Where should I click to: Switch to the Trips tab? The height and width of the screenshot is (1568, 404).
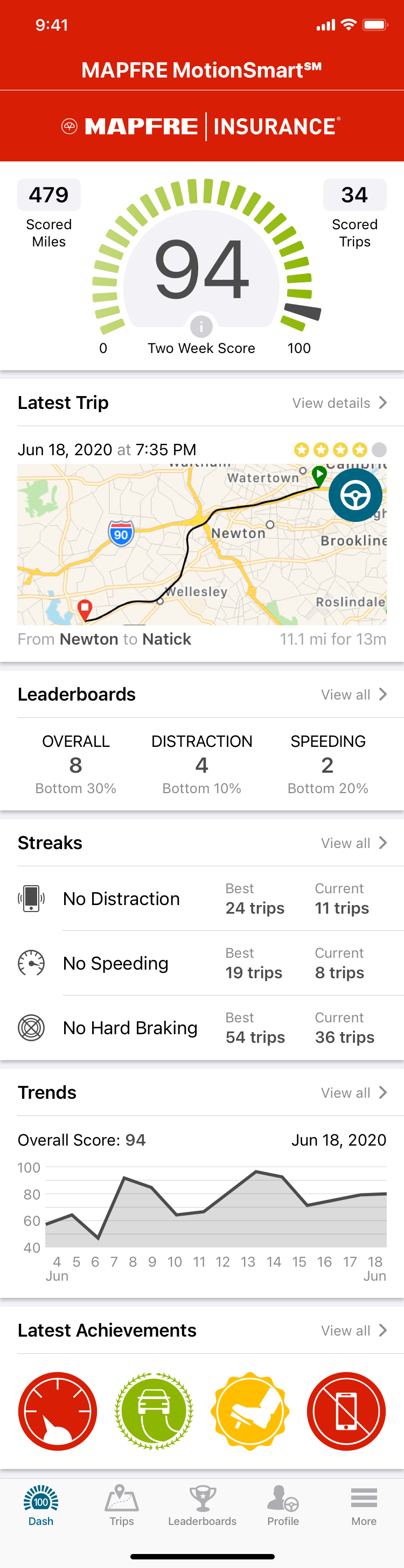point(121,1505)
